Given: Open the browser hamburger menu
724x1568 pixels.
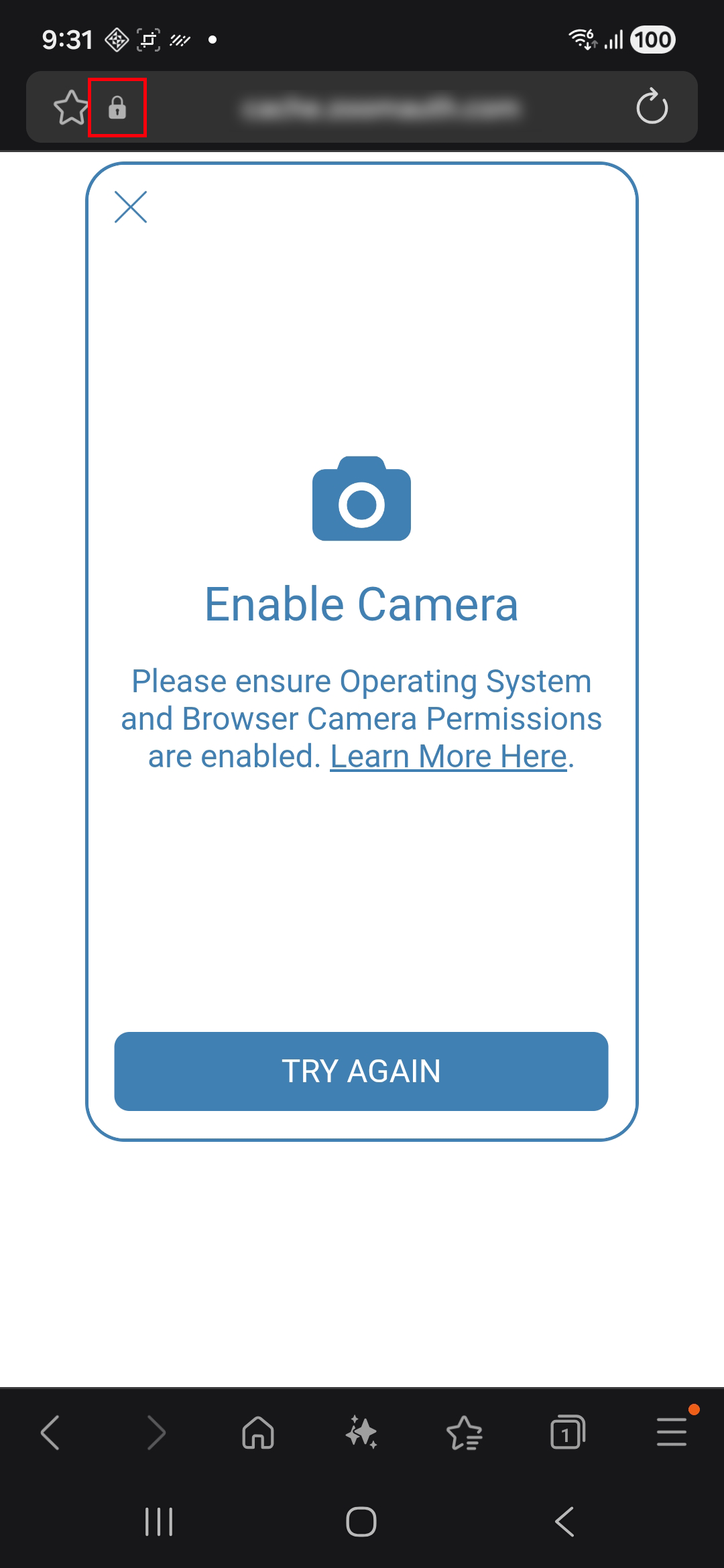Looking at the screenshot, I should click(671, 1433).
